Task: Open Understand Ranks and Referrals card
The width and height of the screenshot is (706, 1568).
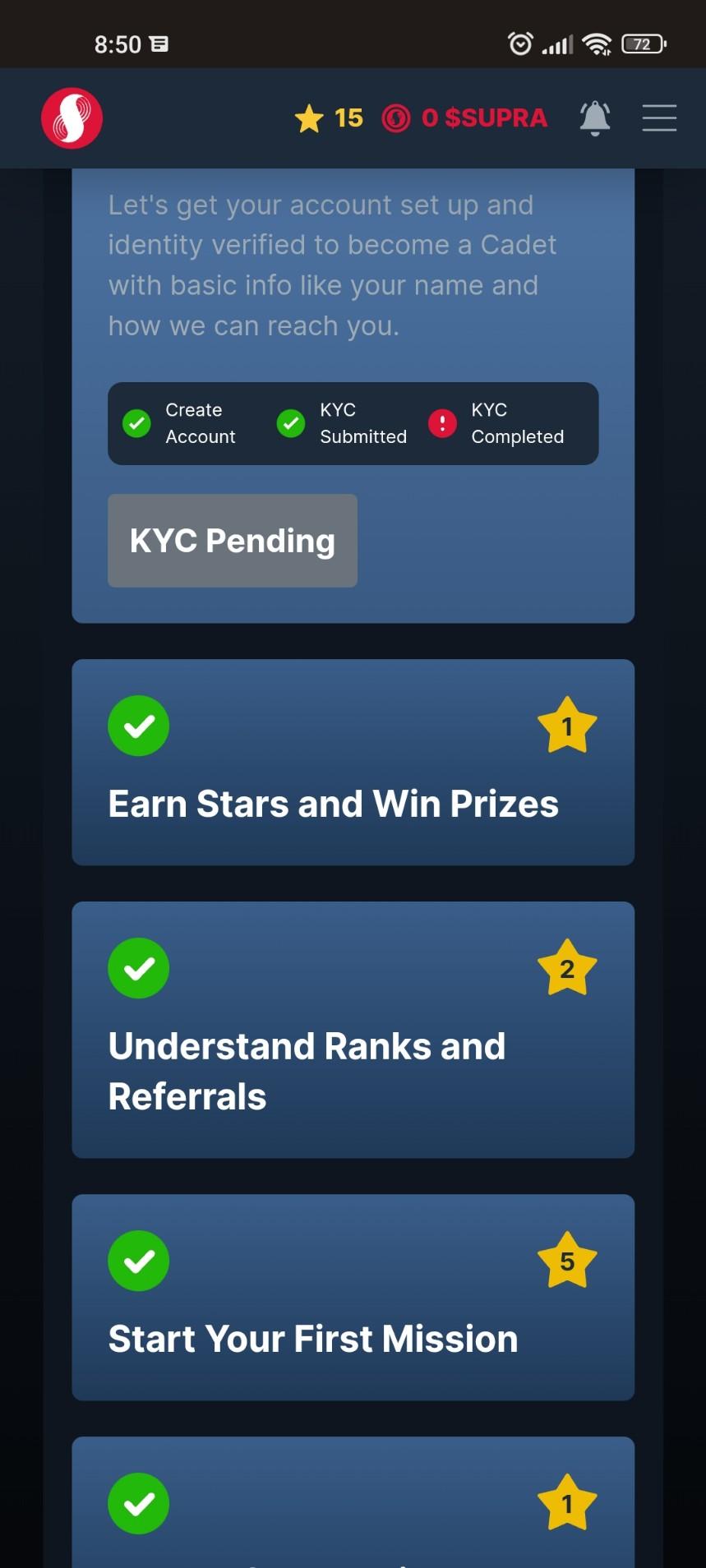Action: 353,1029
